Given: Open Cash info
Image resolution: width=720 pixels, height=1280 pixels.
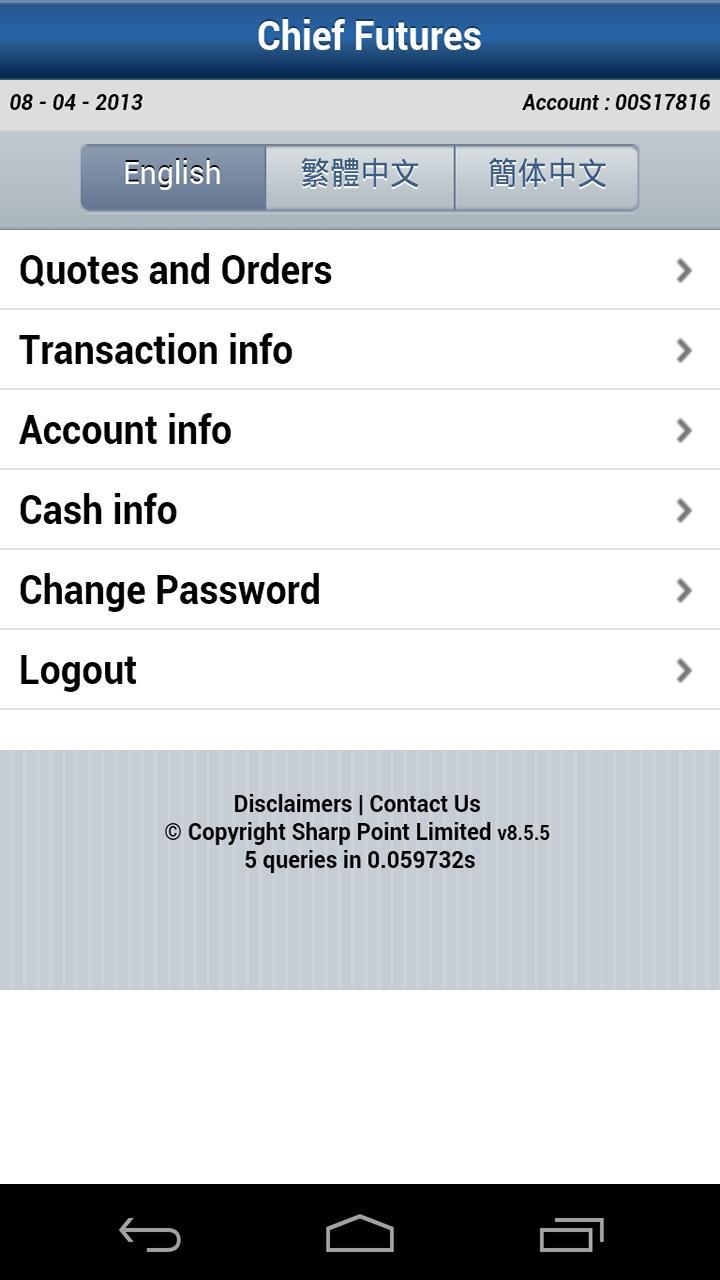Looking at the screenshot, I should [x=360, y=510].
